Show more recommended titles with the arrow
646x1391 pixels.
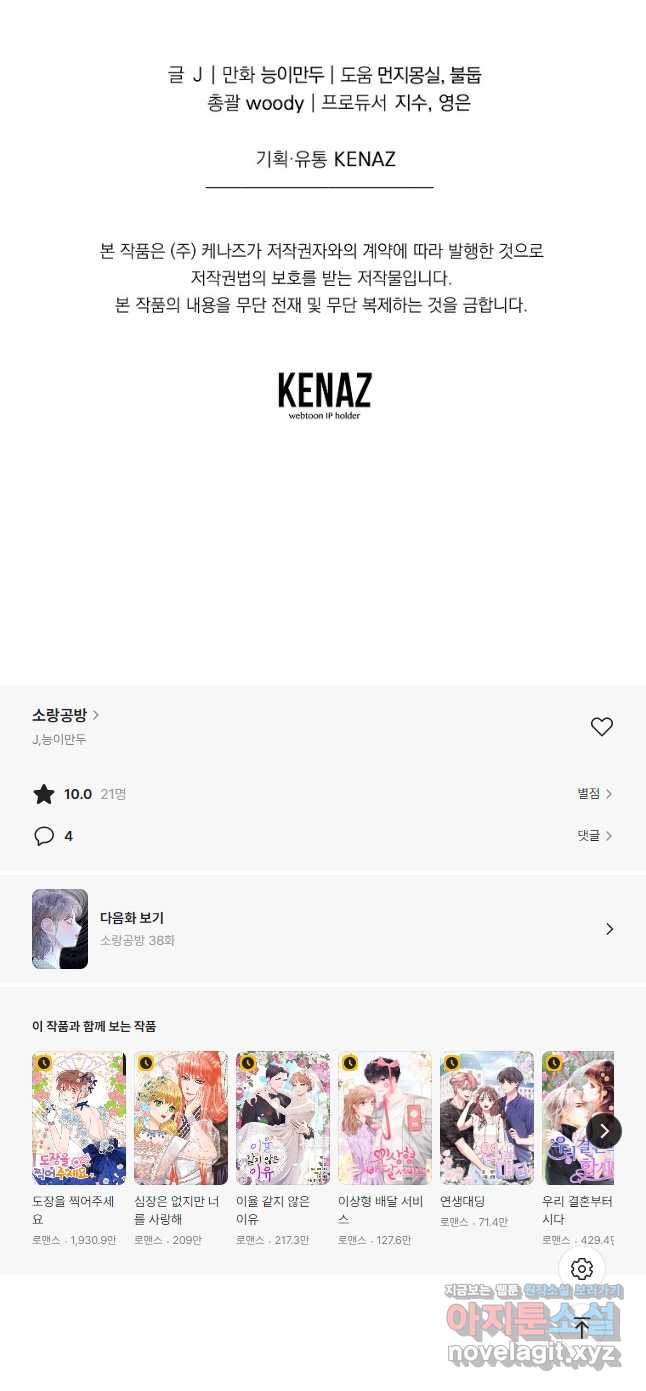click(x=604, y=1131)
